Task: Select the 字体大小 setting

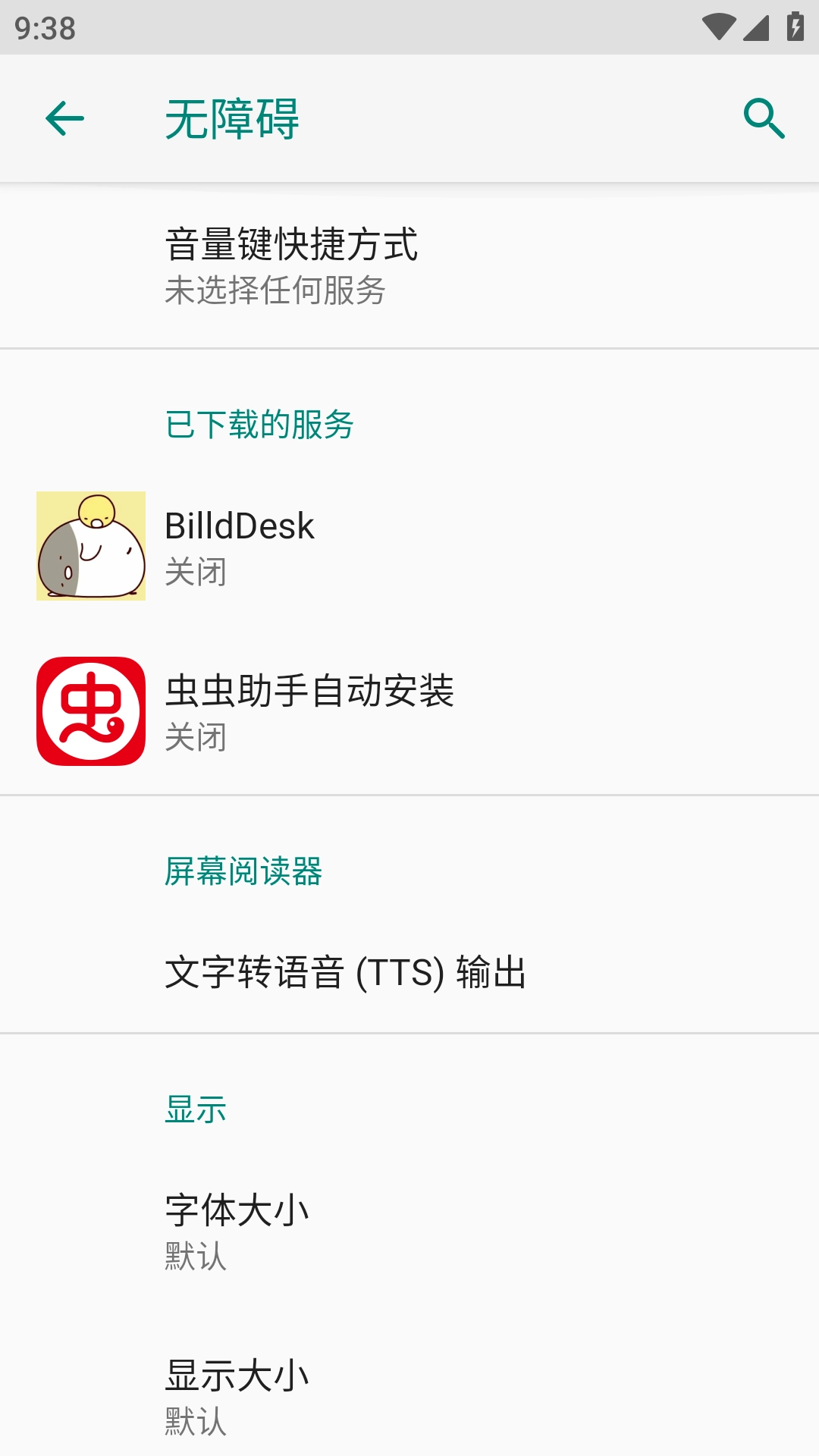Action: 409,1231
